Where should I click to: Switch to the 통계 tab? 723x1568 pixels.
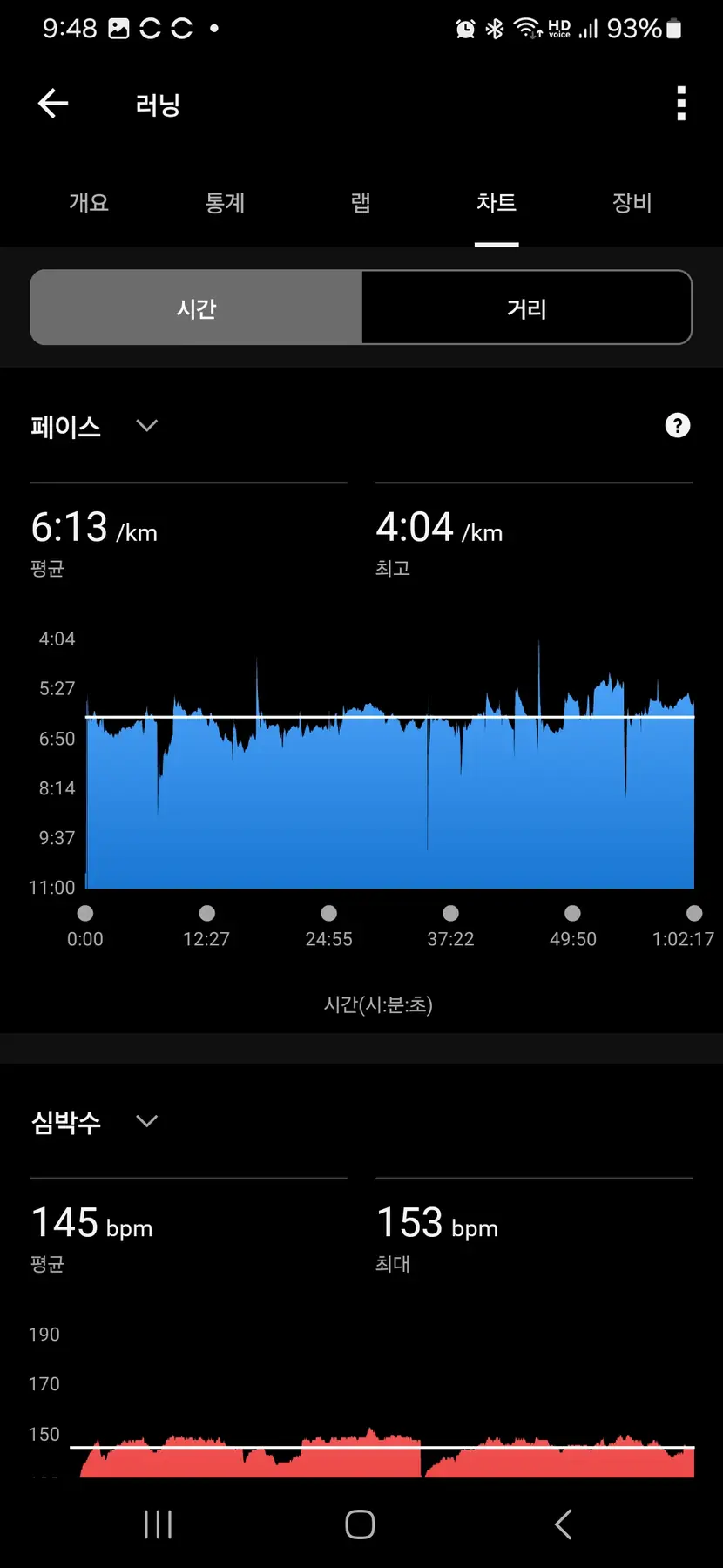click(x=225, y=203)
